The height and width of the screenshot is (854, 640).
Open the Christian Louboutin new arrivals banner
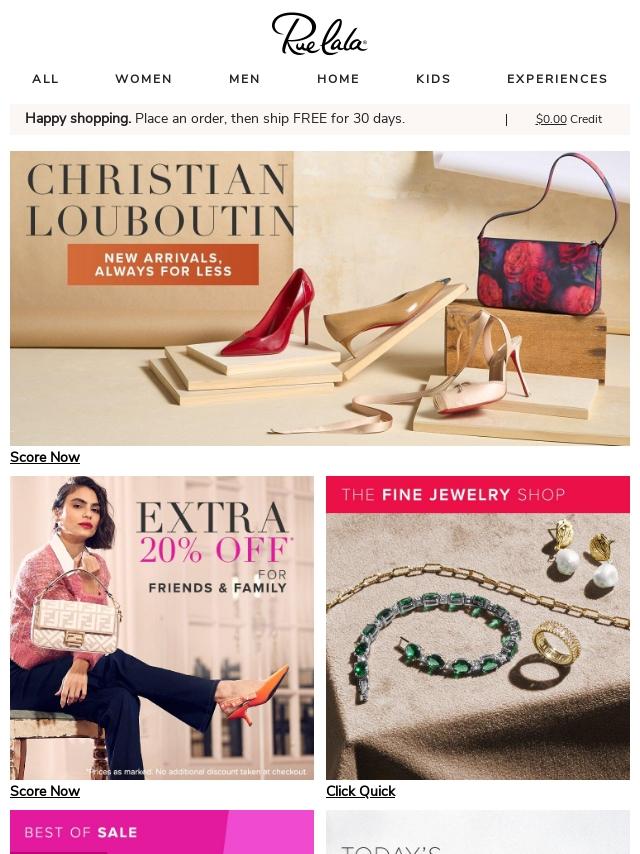[320, 298]
